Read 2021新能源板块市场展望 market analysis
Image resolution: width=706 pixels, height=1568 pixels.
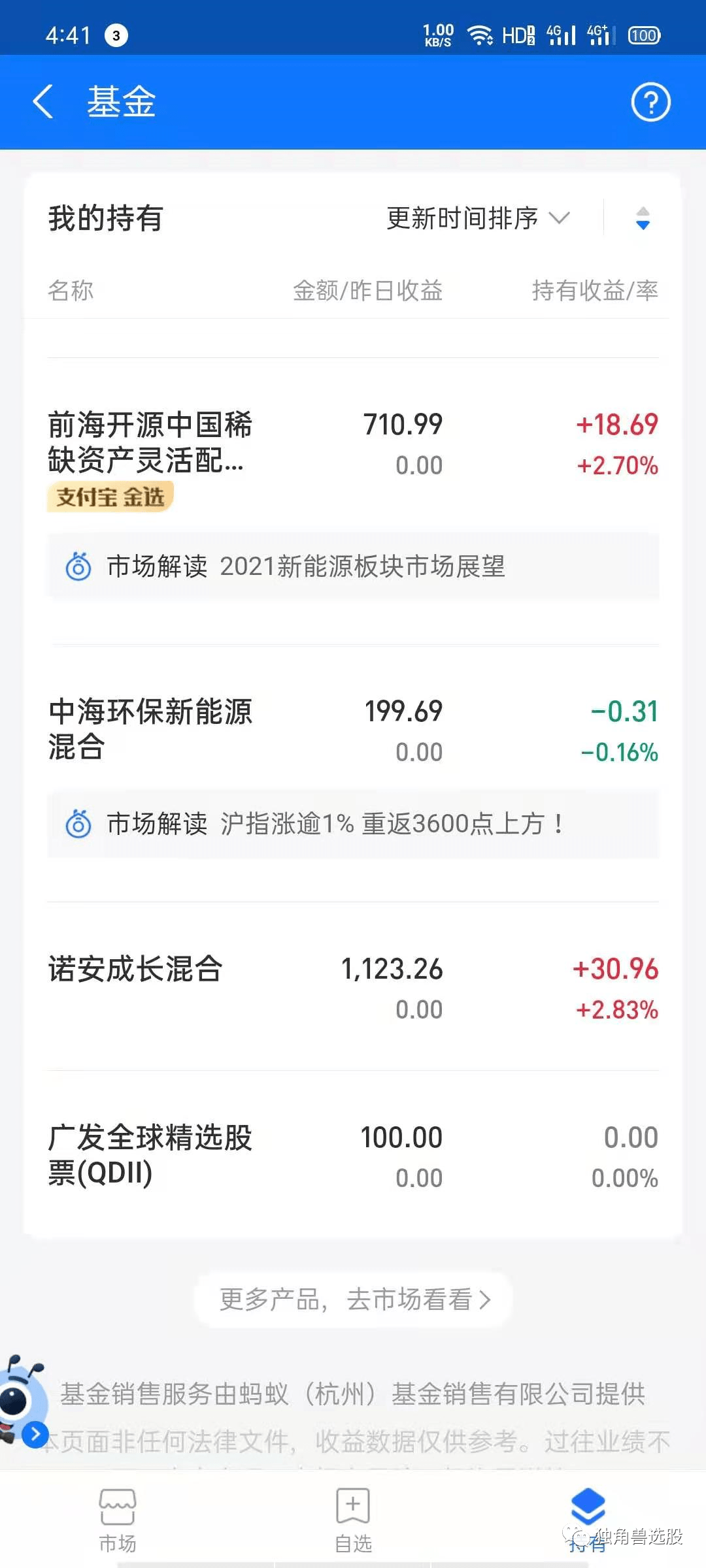(353, 566)
